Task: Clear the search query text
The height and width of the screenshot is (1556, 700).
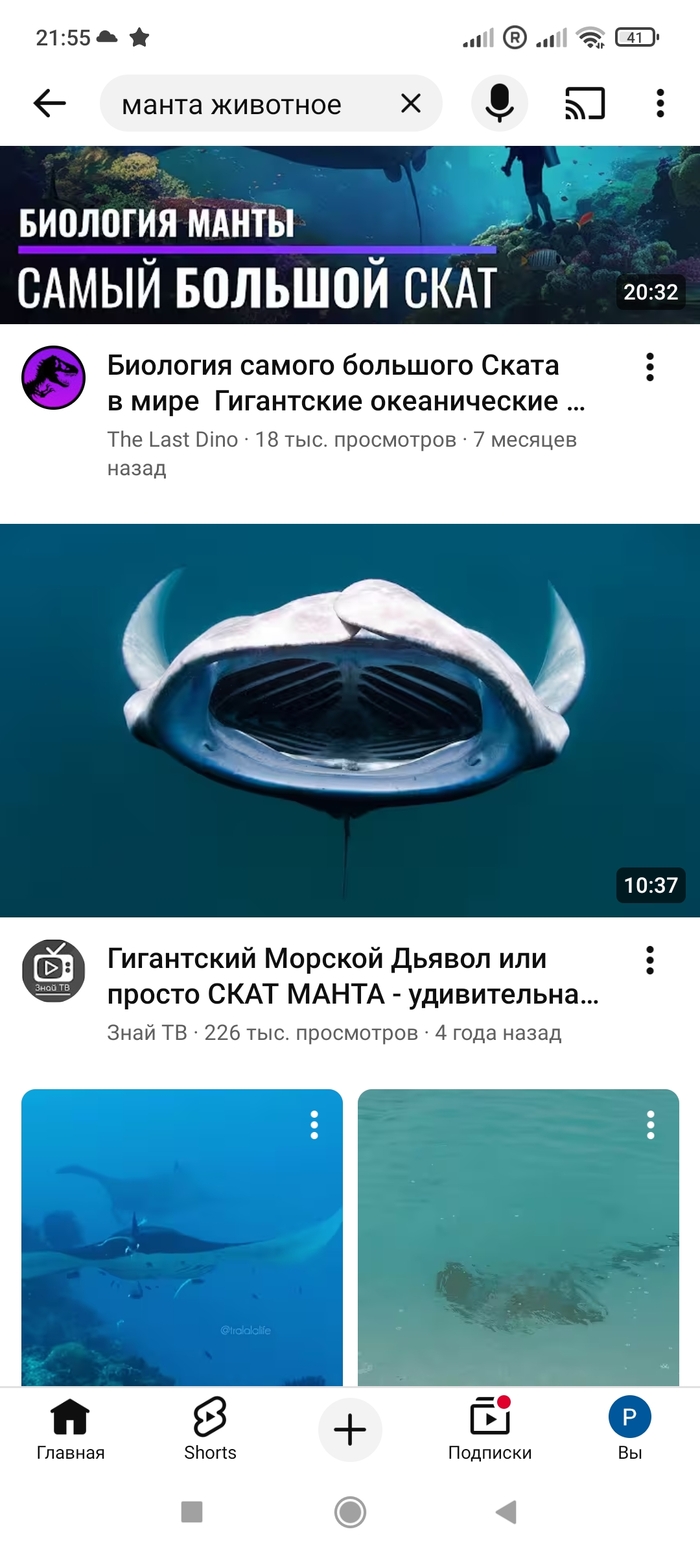Action: pos(411,103)
